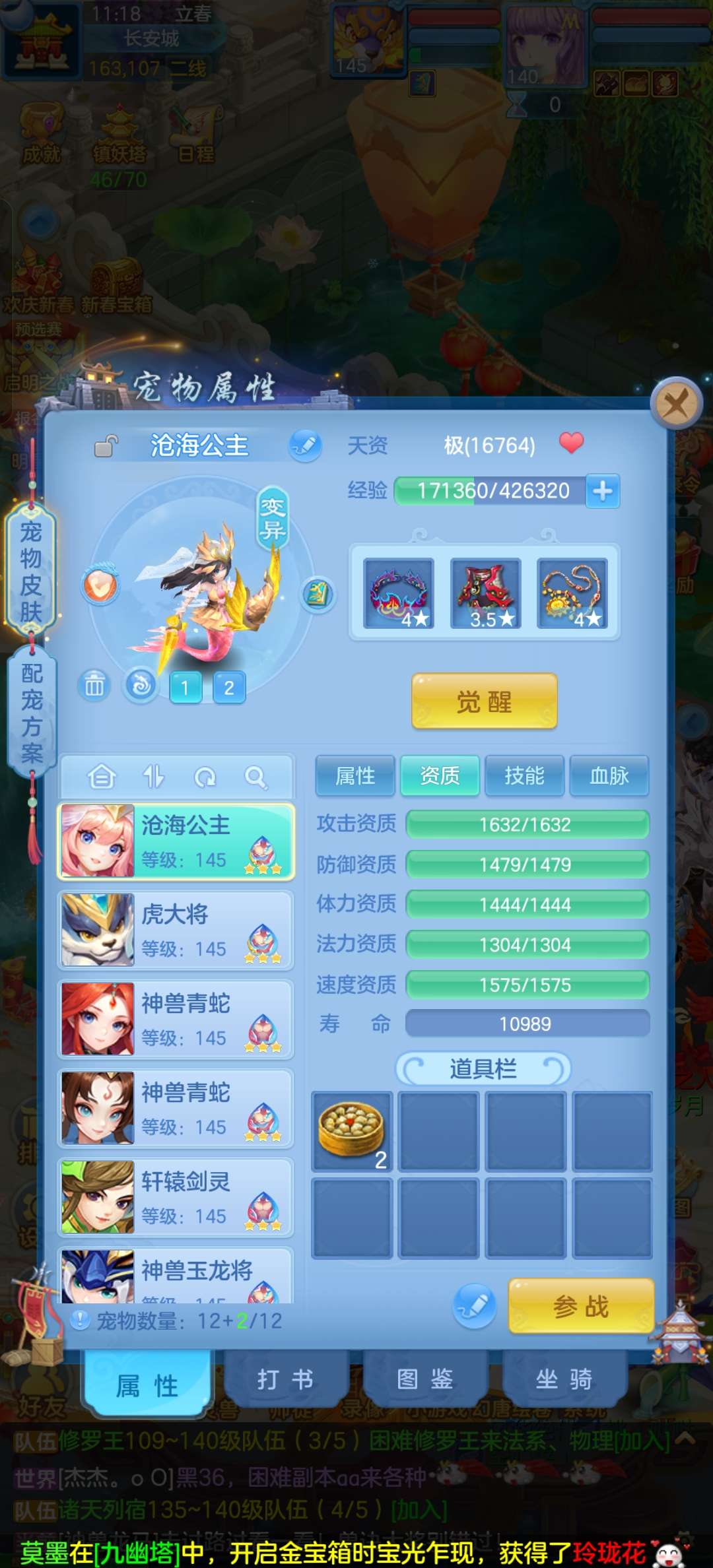Image resolution: width=713 pixels, height=1568 pixels.
Task: Select 虎大将 in the pet list
Action: (176, 930)
